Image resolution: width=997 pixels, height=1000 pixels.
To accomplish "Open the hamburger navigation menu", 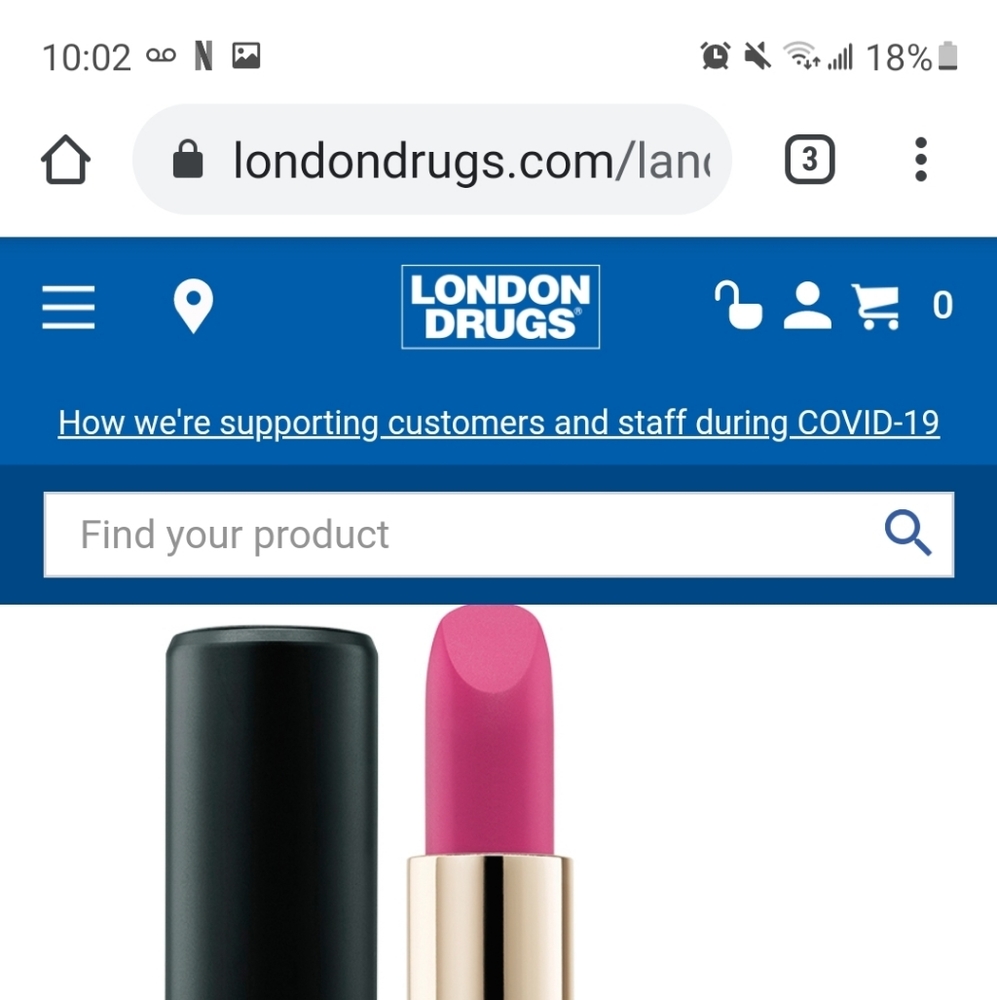I will click(x=69, y=306).
